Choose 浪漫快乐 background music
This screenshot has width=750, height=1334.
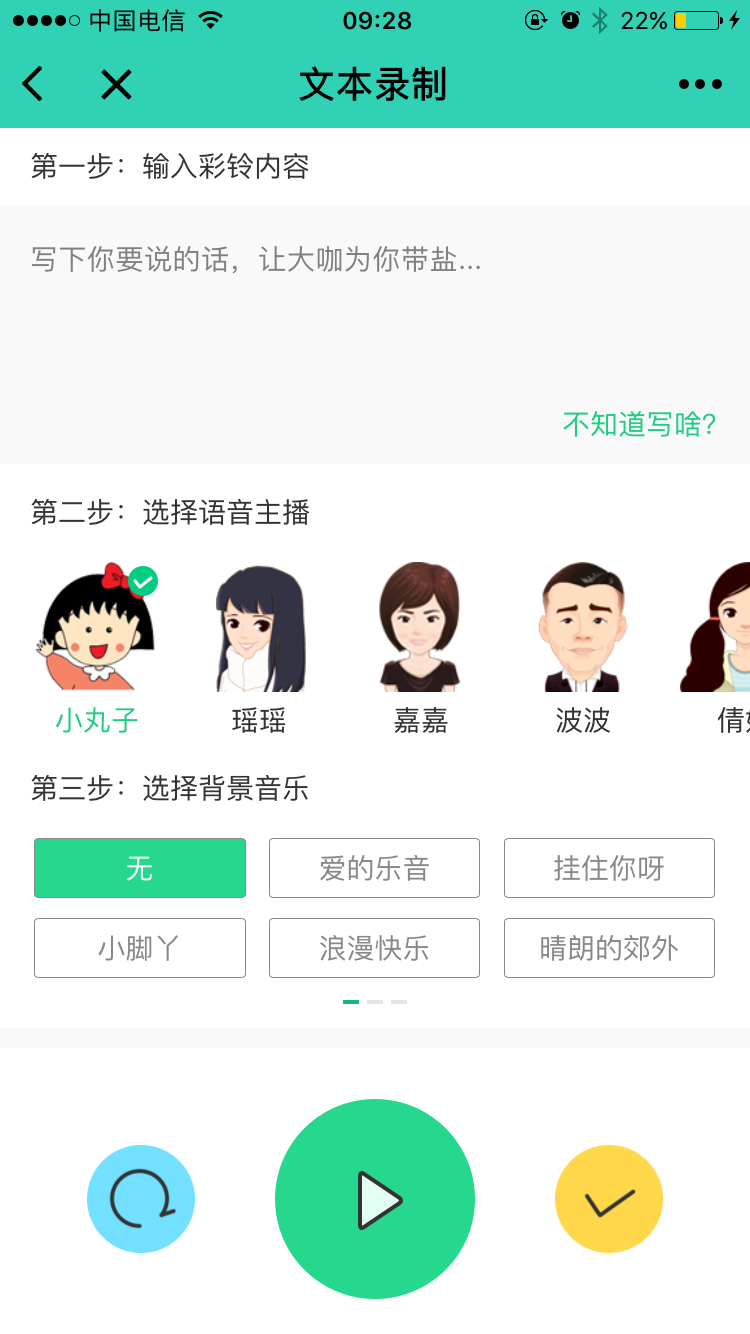tap(374, 948)
